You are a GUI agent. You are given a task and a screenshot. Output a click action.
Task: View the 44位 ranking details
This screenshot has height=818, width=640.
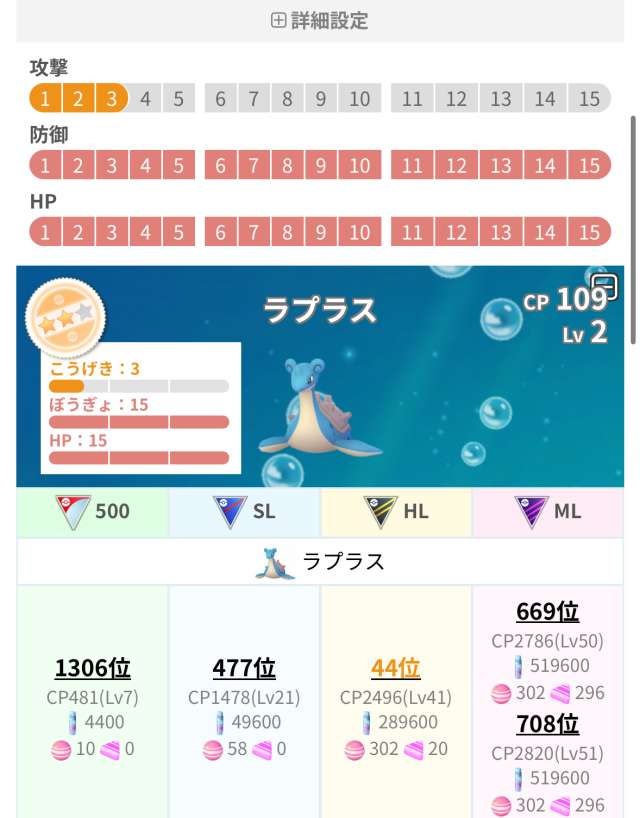(396, 668)
